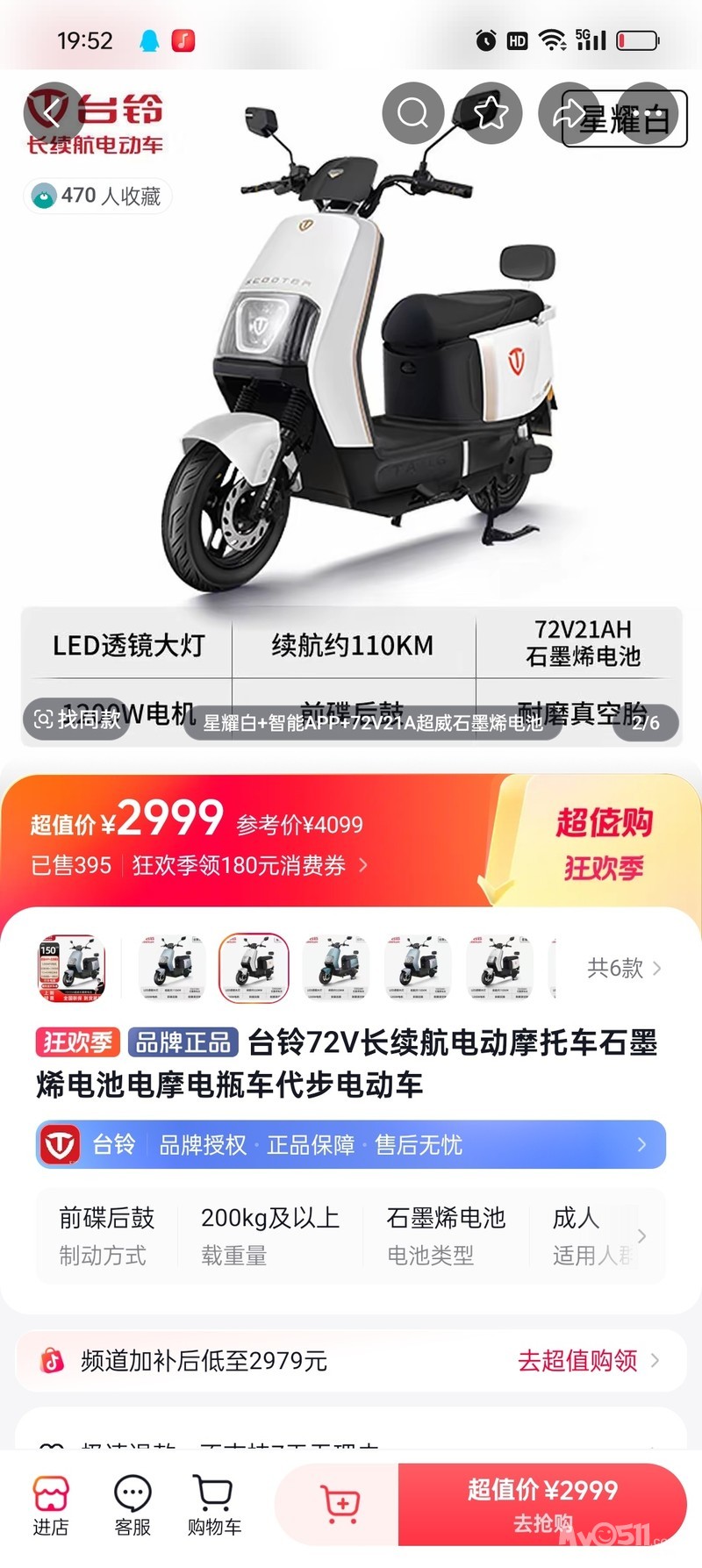This screenshot has height=1568, width=702.
Task: Tap 去超值购领 to claim subsidy
Action: (x=589, y=1360)
